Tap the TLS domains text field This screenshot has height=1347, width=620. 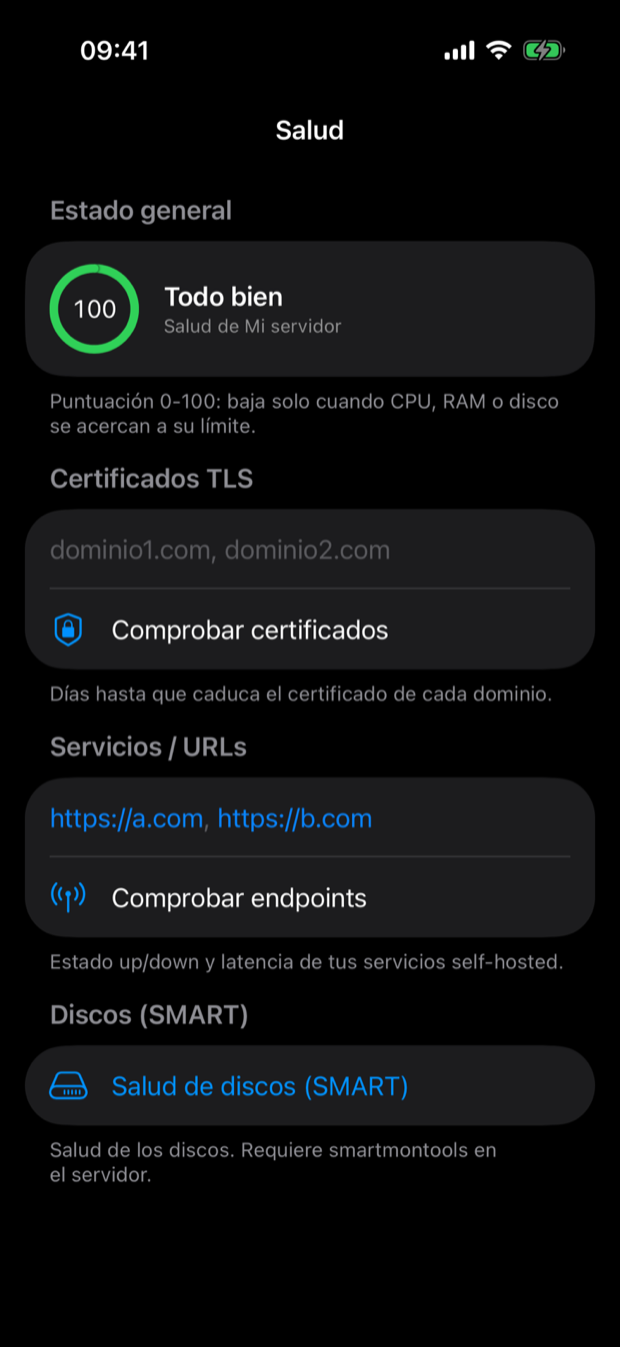click(x=310, y=550)
